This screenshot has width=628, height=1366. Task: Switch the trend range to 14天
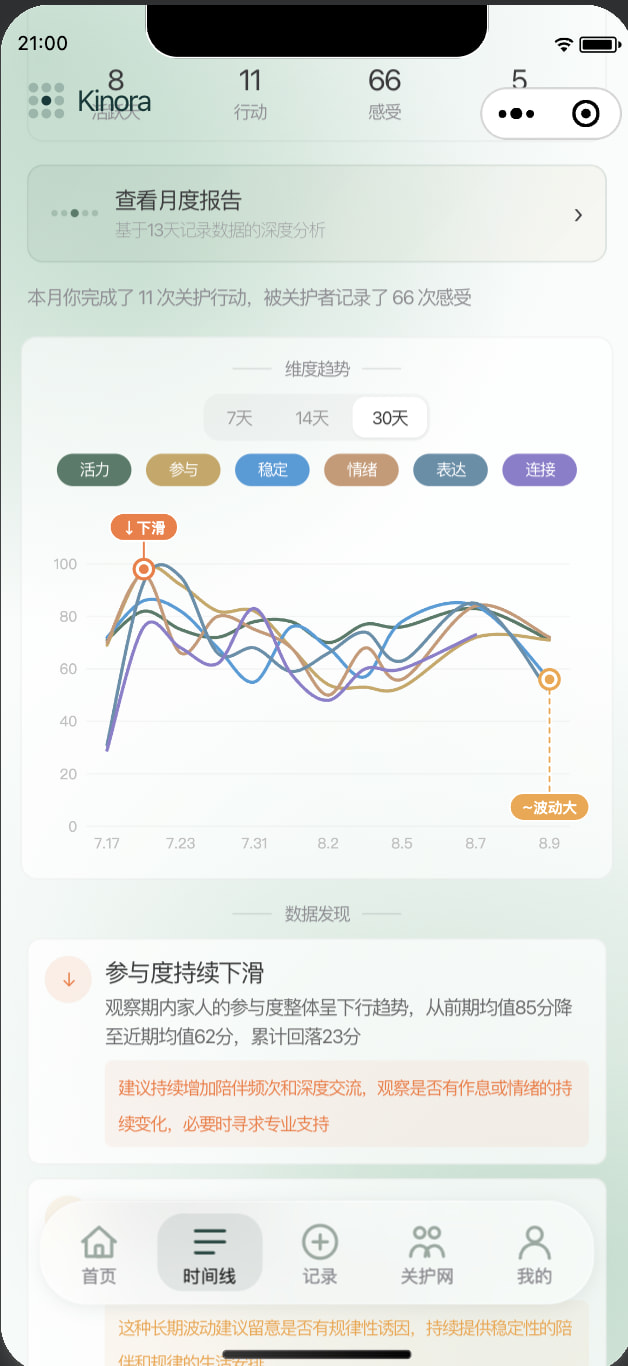[312, 418]
